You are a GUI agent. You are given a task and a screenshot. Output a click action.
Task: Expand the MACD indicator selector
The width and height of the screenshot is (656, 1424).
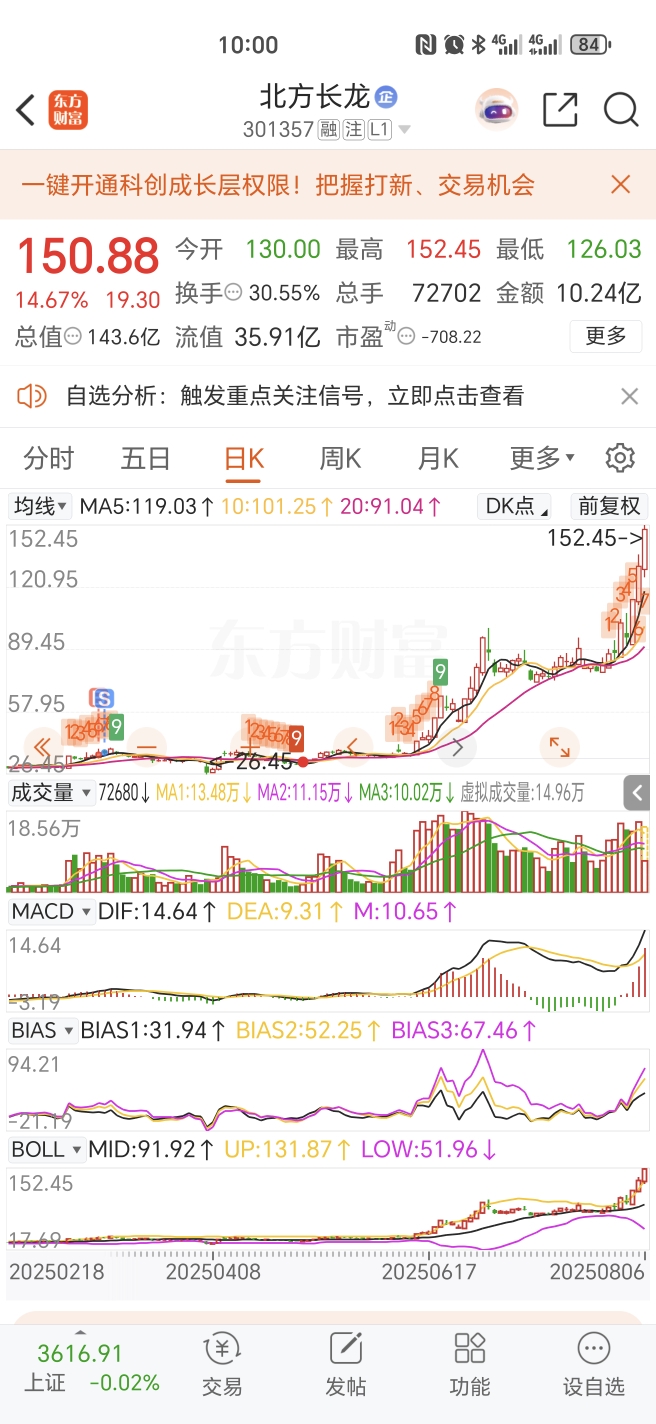(x=52, y=911)
